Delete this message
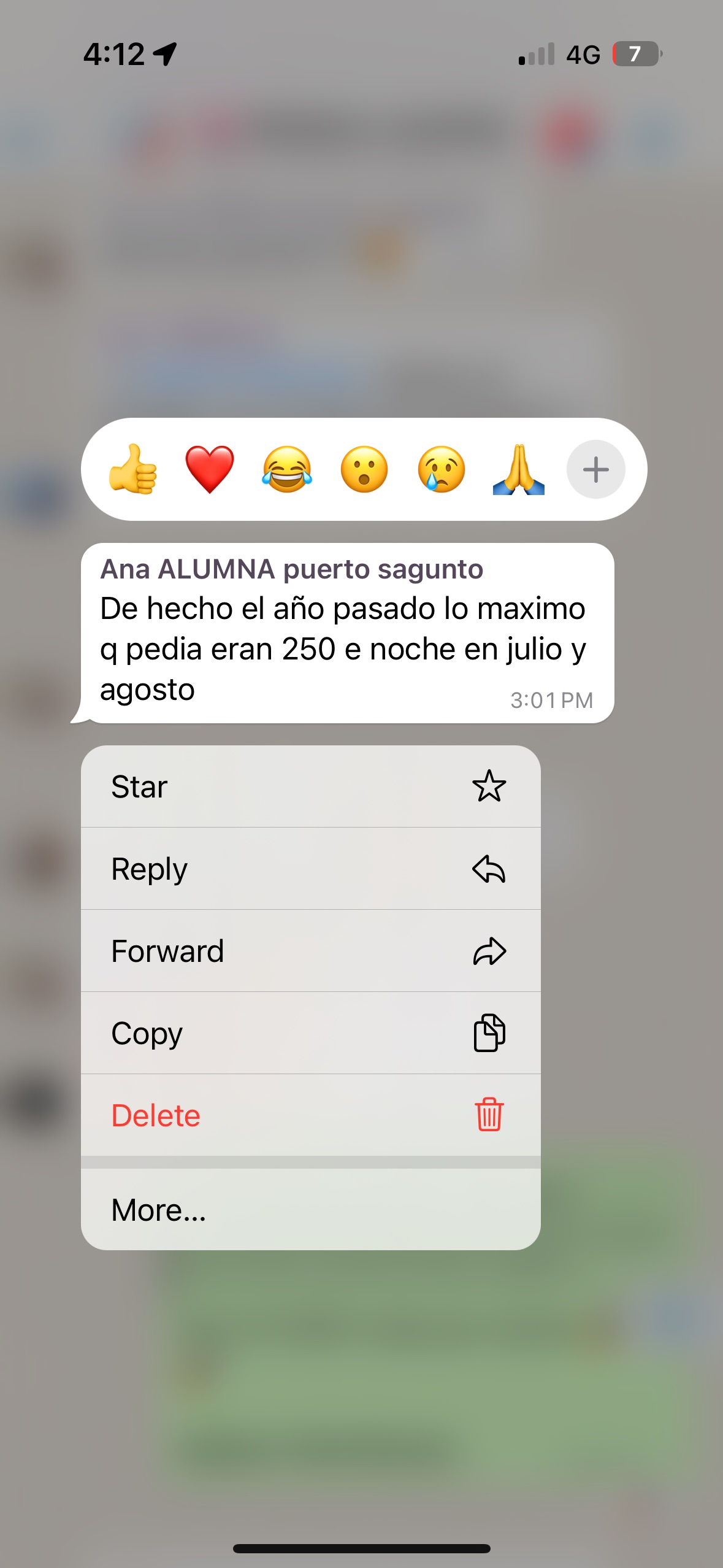Screen dimensions: 723x1568 (x=310, y=1115)
